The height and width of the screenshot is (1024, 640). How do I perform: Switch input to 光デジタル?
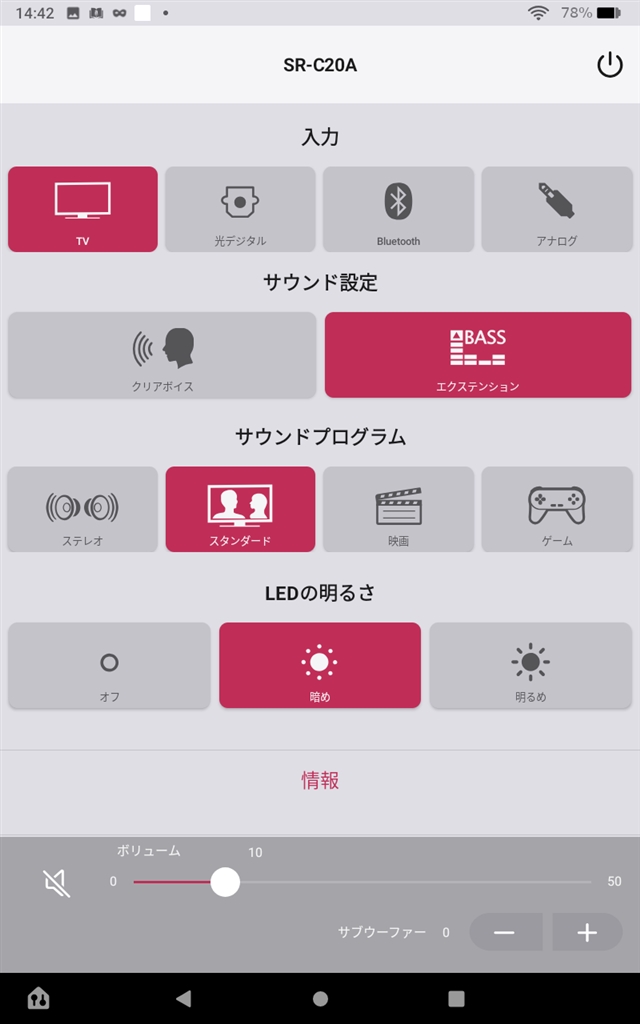point(240,209)
